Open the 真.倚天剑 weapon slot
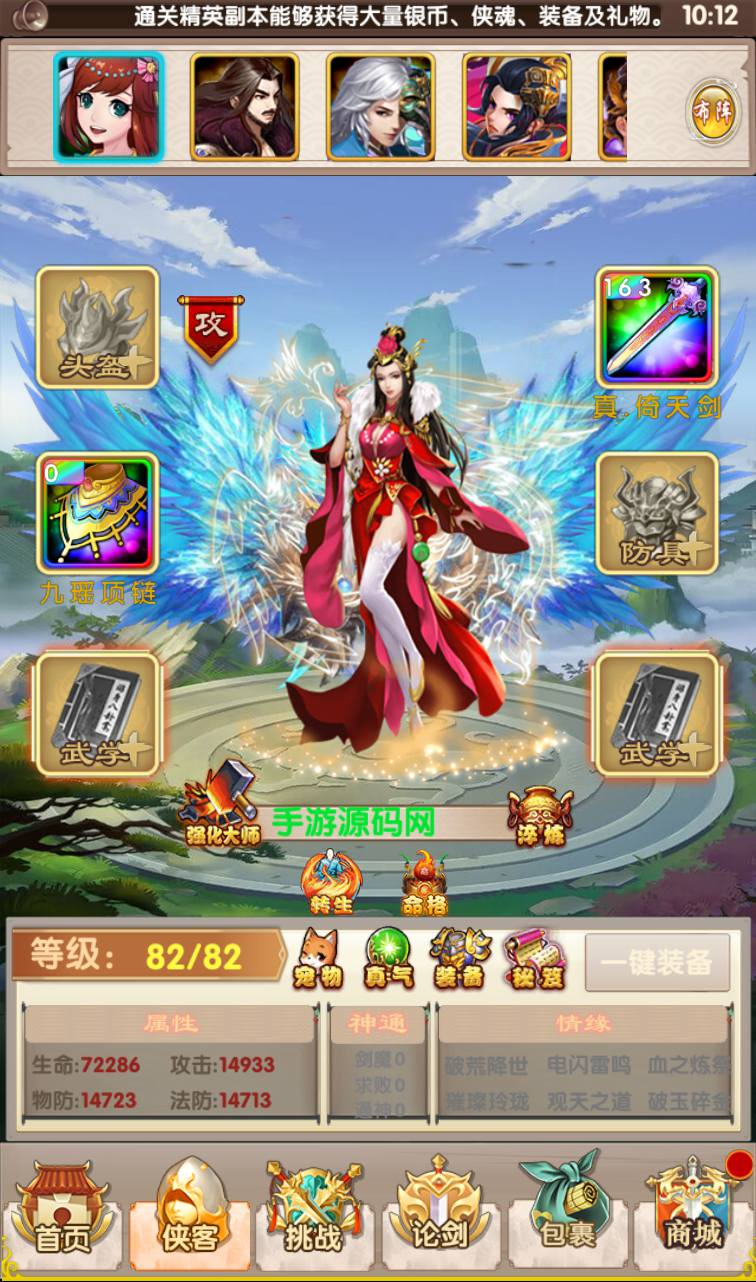The image size is (756, 1282). coord(657,327)
